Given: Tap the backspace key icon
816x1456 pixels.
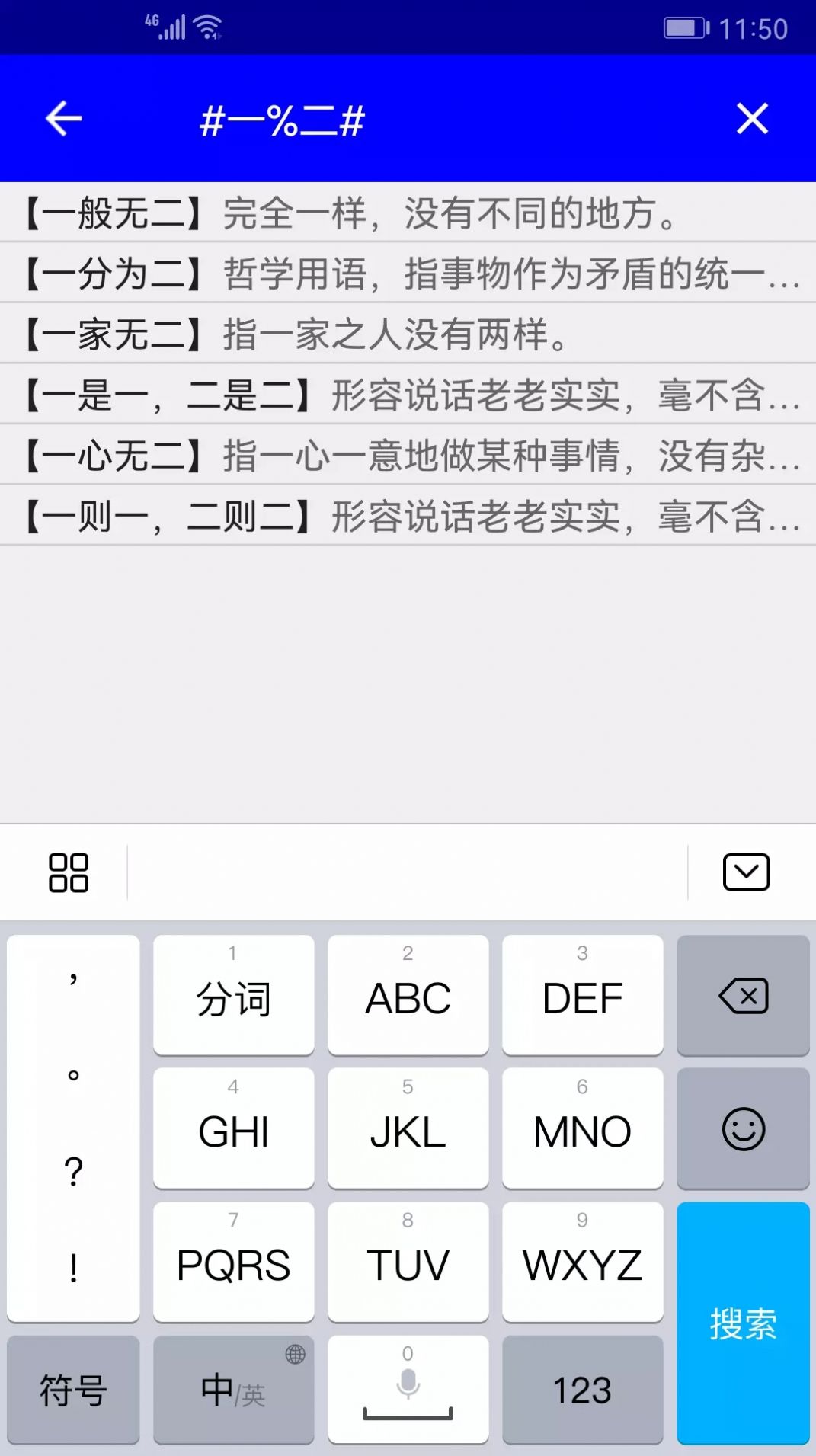Looking at the screenshot, I should [x=743, y=996].
